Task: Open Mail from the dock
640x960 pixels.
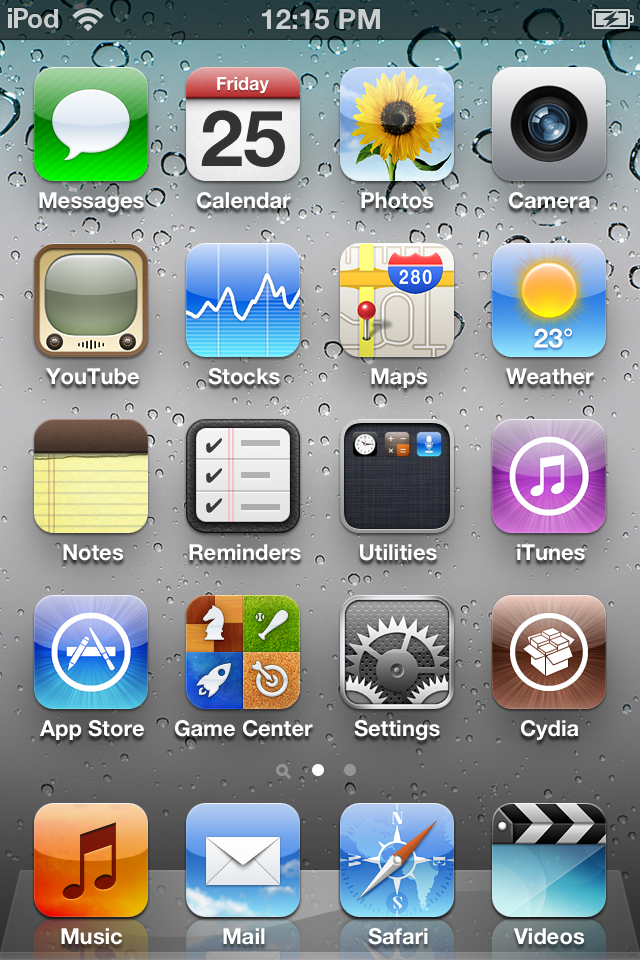Action: point(243,860)
